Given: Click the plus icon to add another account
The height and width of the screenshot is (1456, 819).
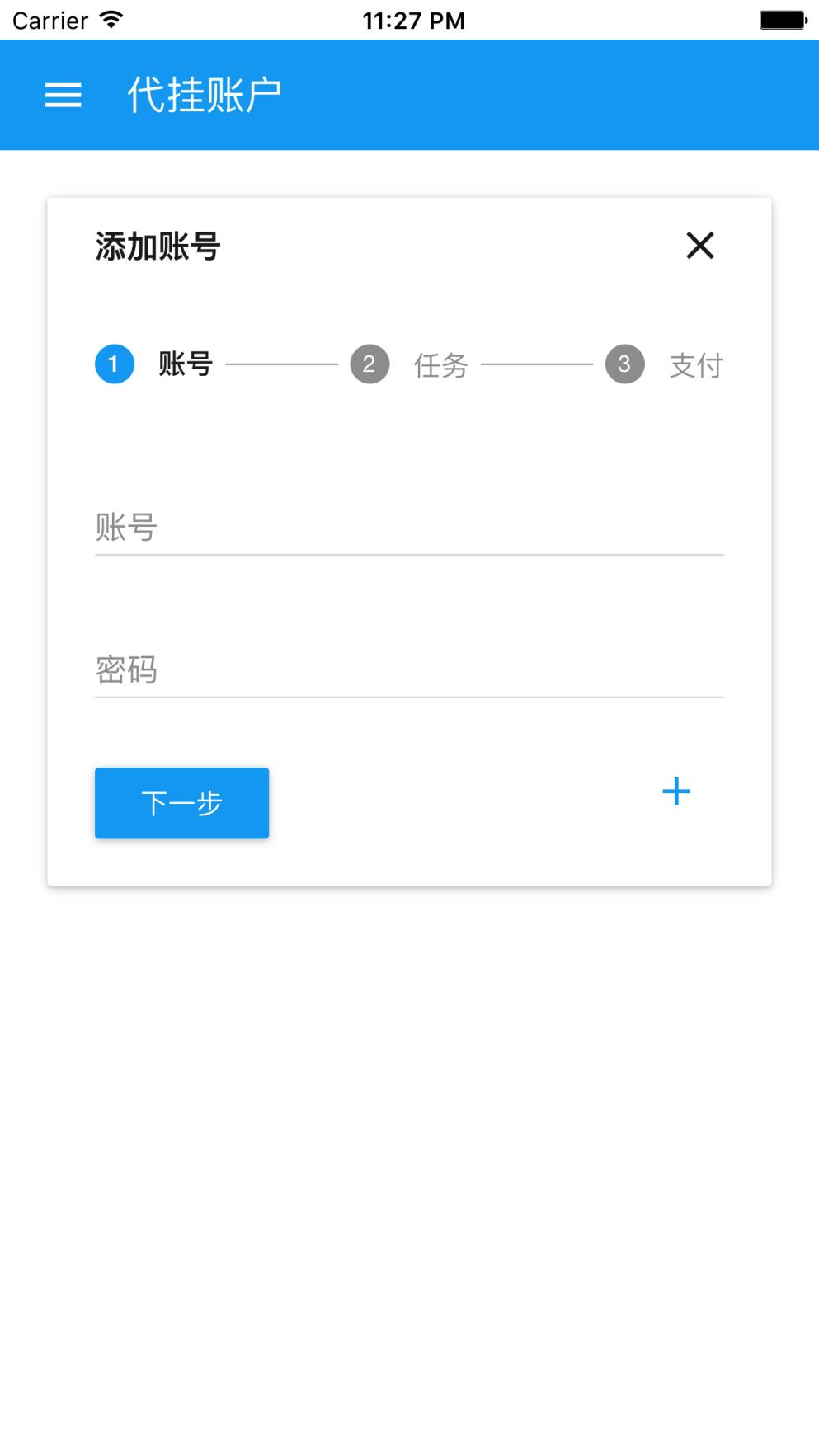Looking at the screenshot, I should coord(677,791).
